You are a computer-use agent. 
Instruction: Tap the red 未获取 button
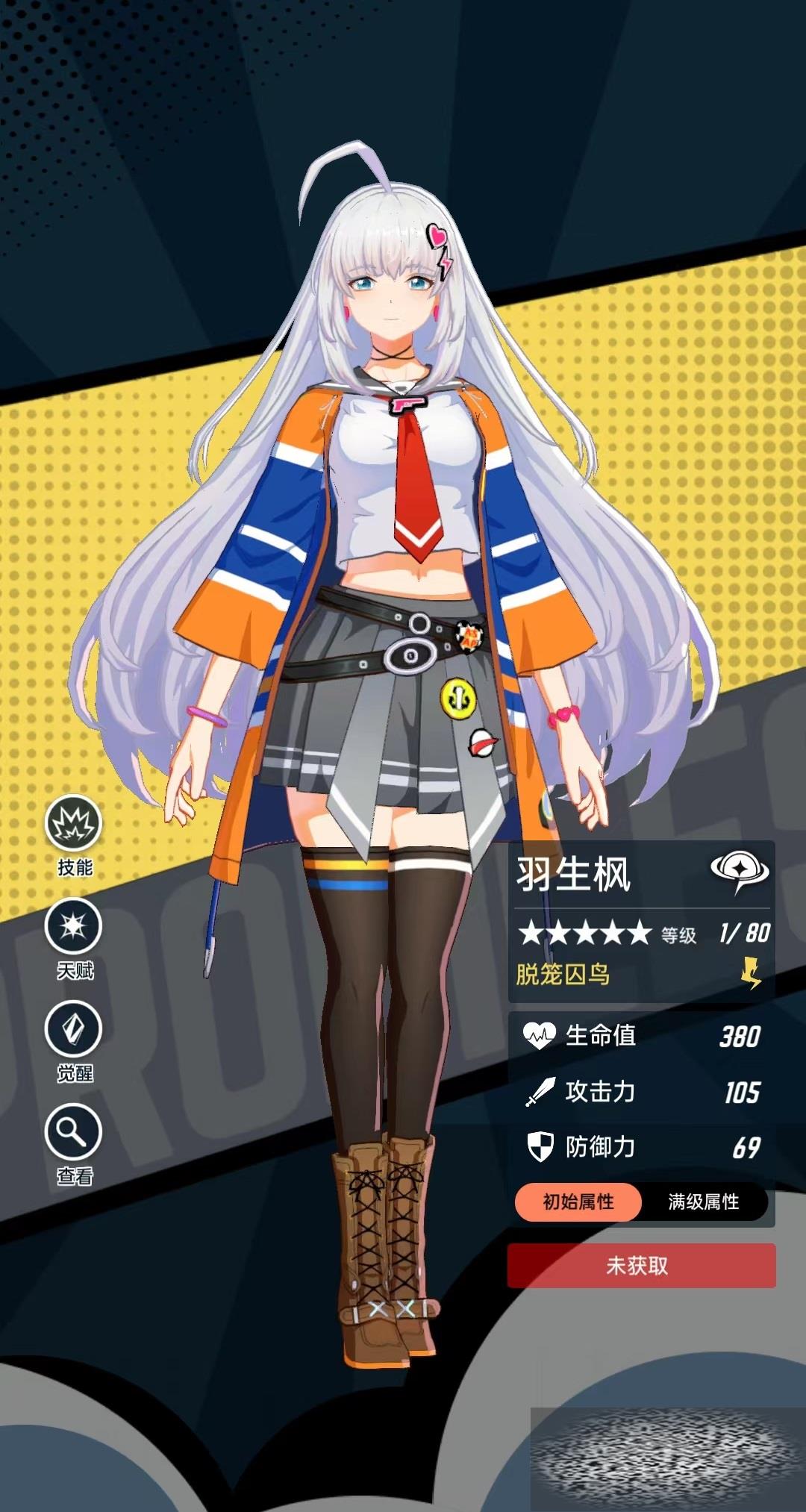[x=641, y=1265]
